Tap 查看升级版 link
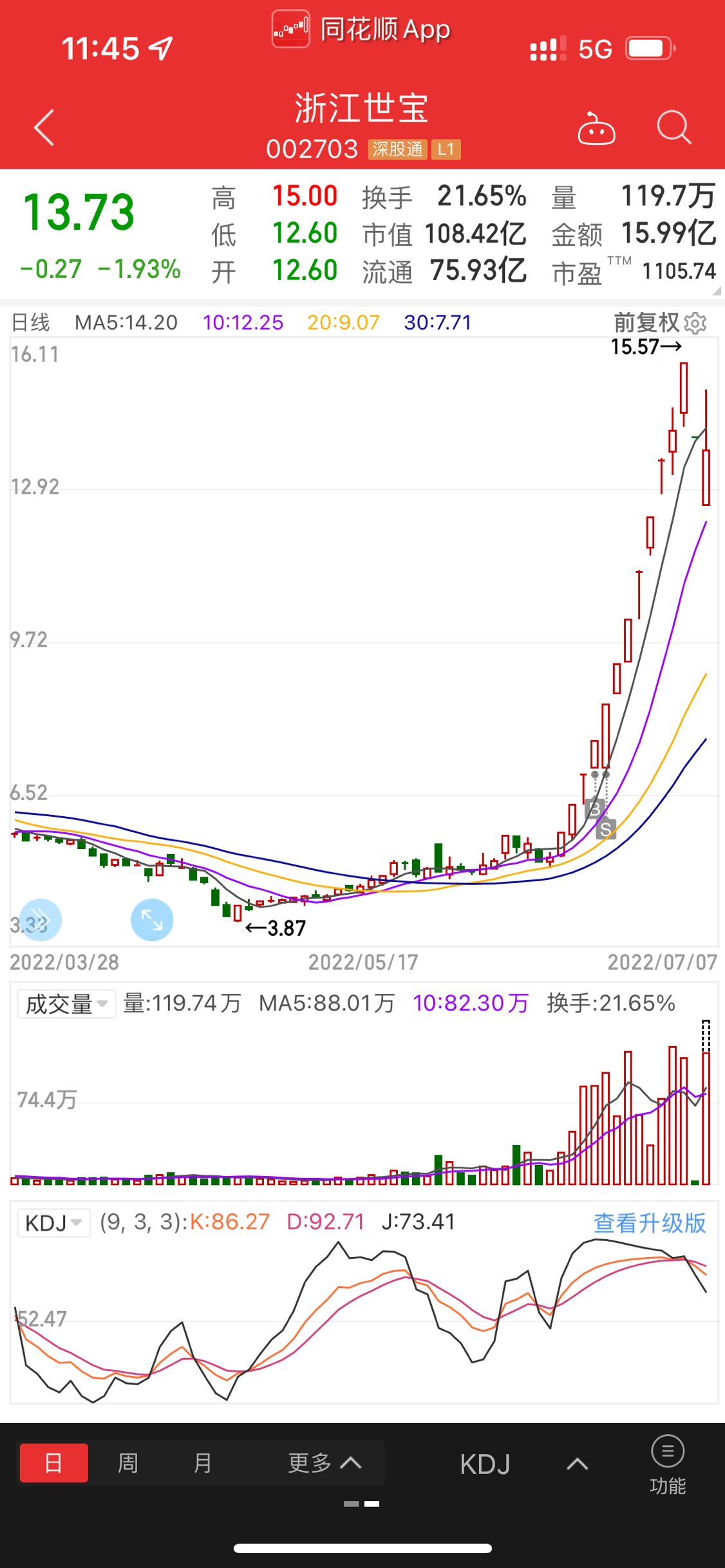This screenshot has width=725, height=1568. coord(649,1222)
